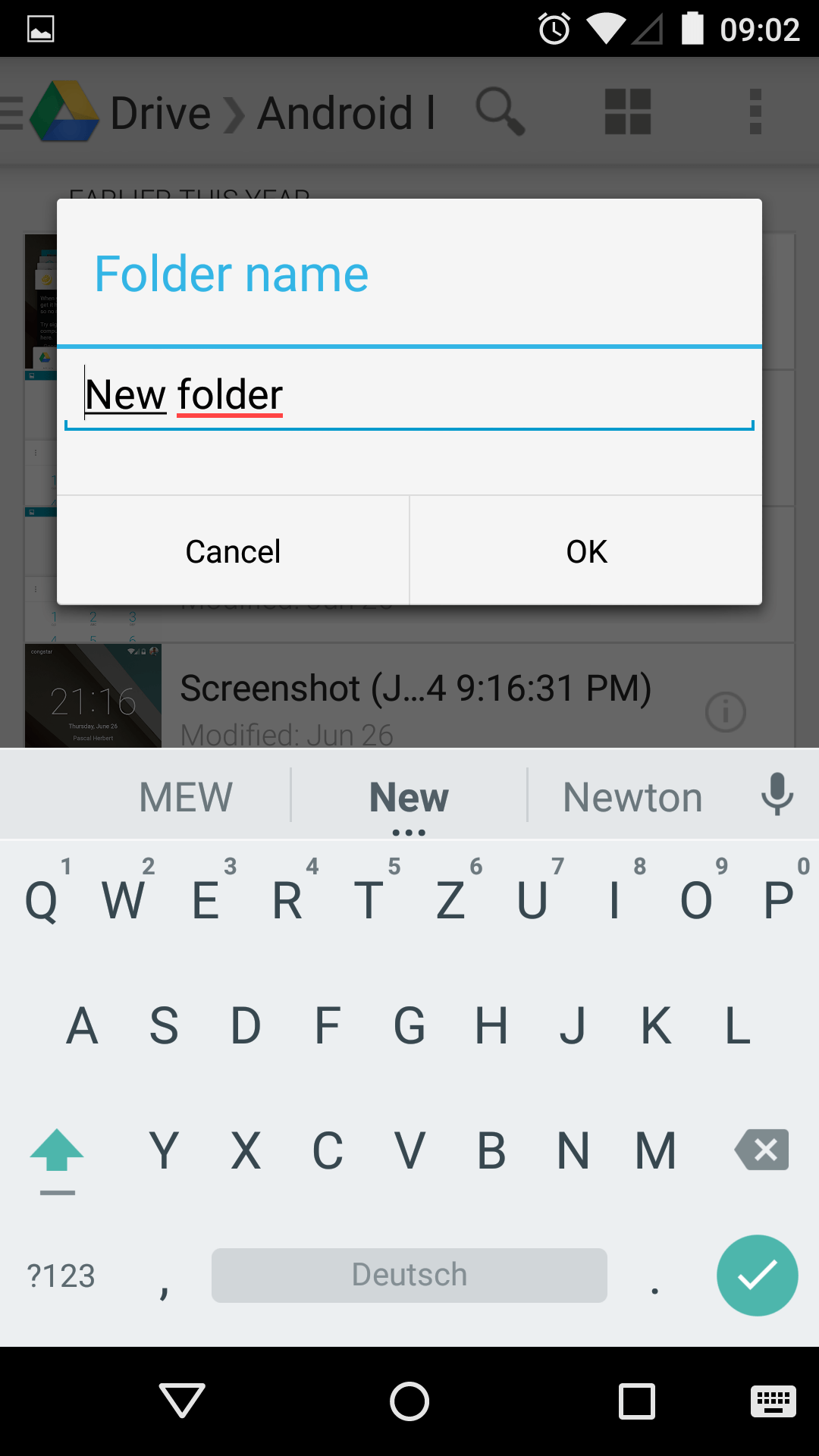Choose the 'Newton' keyboard suggestion
The image size is (819, 1456).
click(632, 797)
